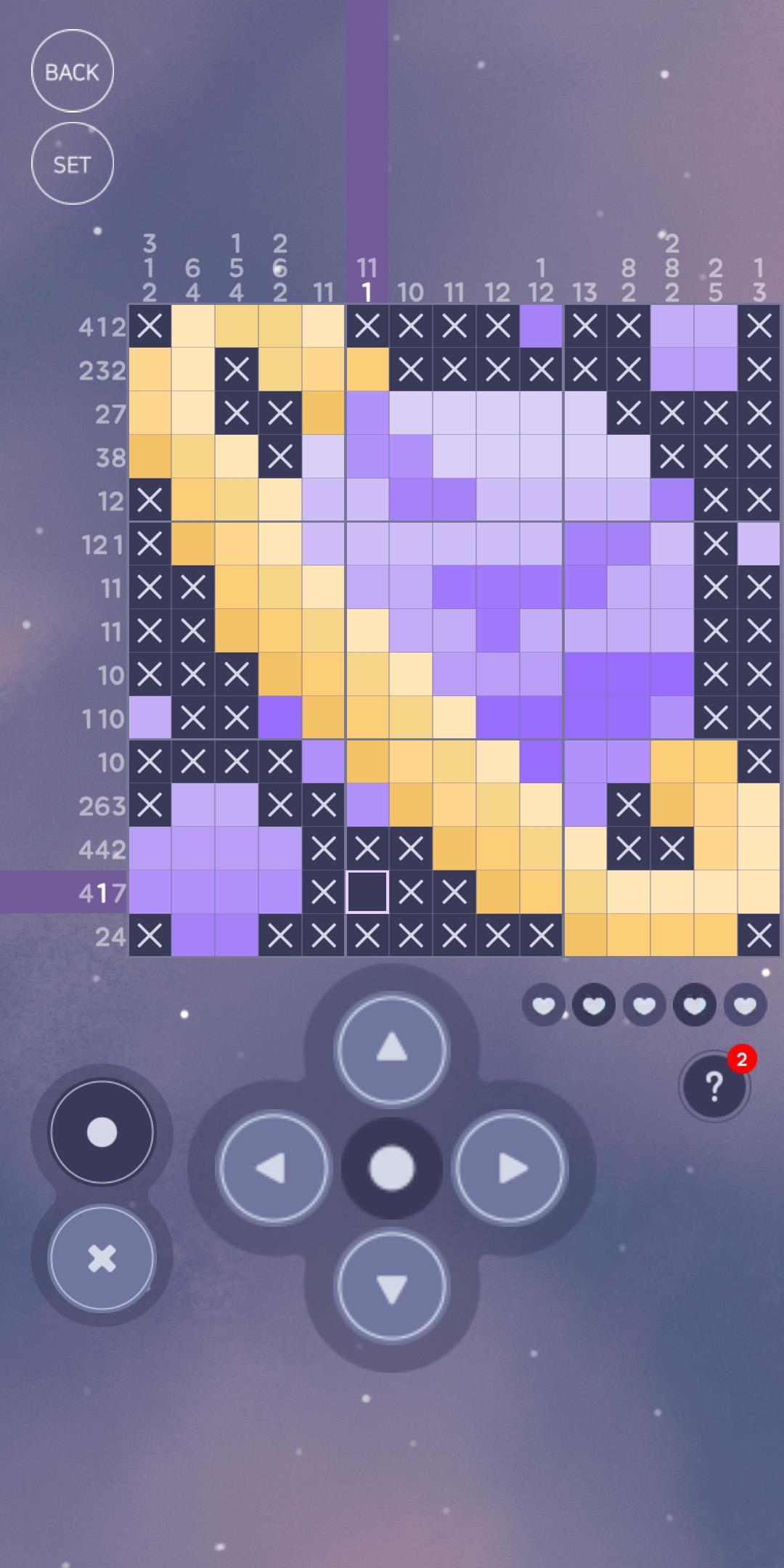Screen dimensions: 784x1568
Task: Move the cursor left with the left arrow
Action: [x=274, y=1168]
